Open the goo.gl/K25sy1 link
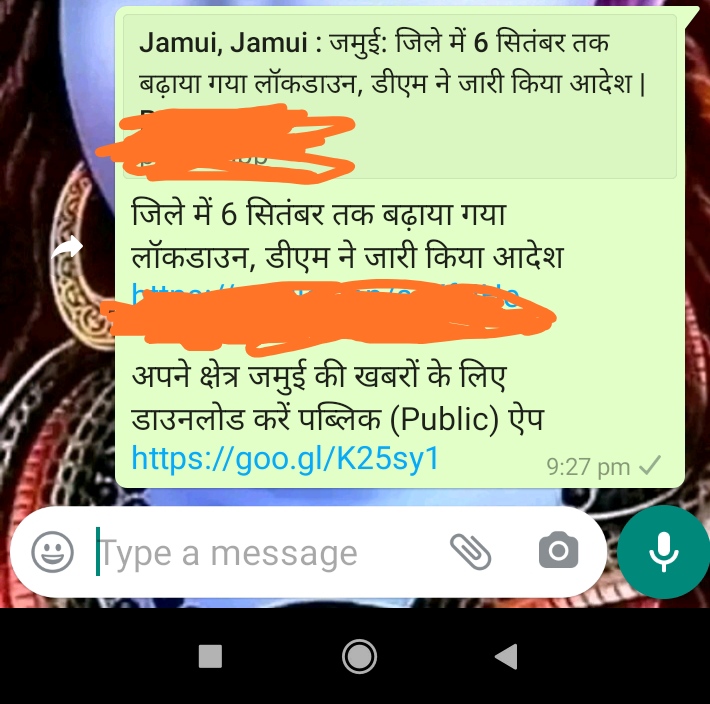The width and height of the screenshot is (710, 704). coord(285,458)
